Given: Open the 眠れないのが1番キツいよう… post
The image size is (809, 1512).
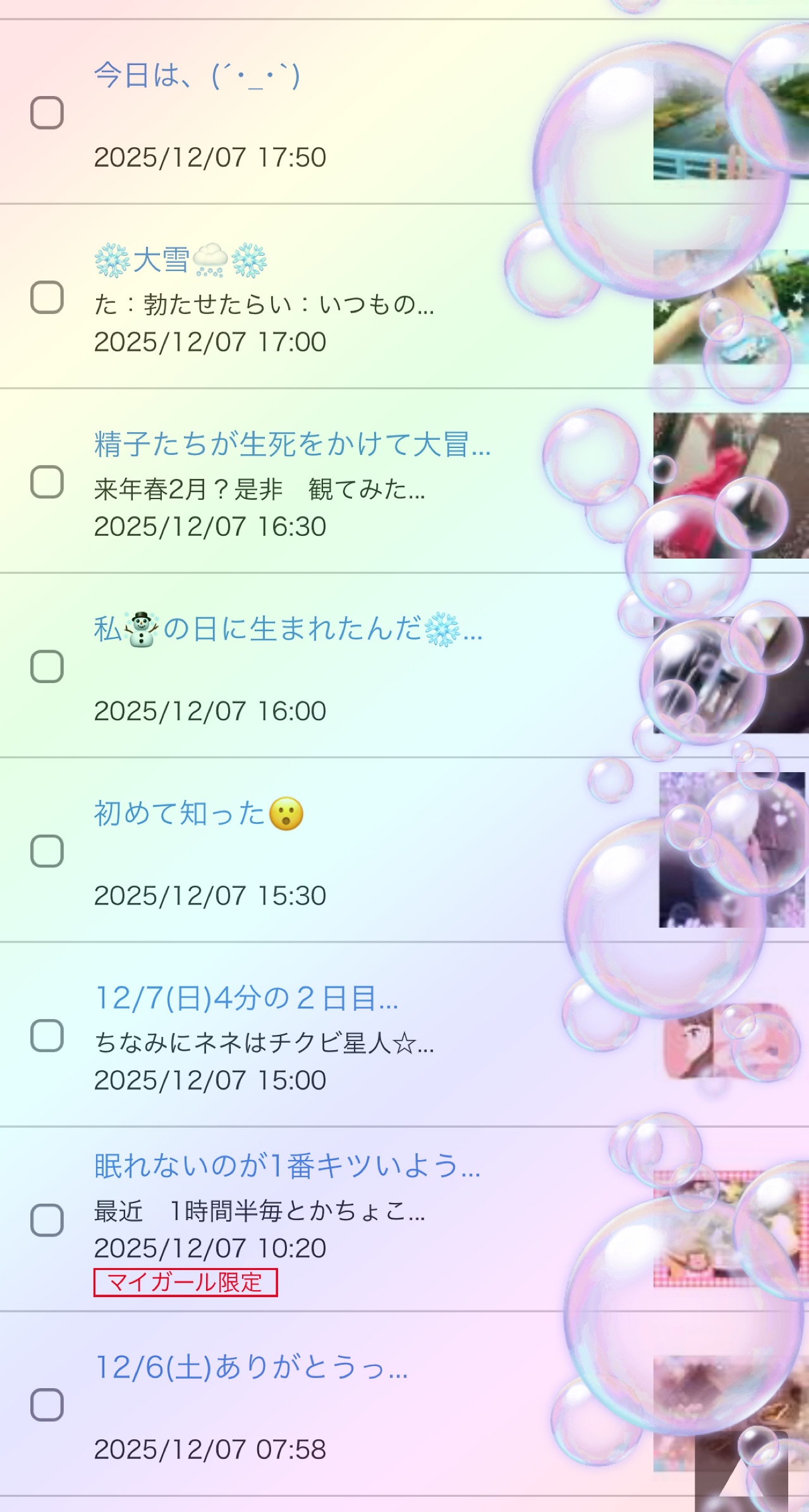Looking at the screenshot, I should 287,1166.
